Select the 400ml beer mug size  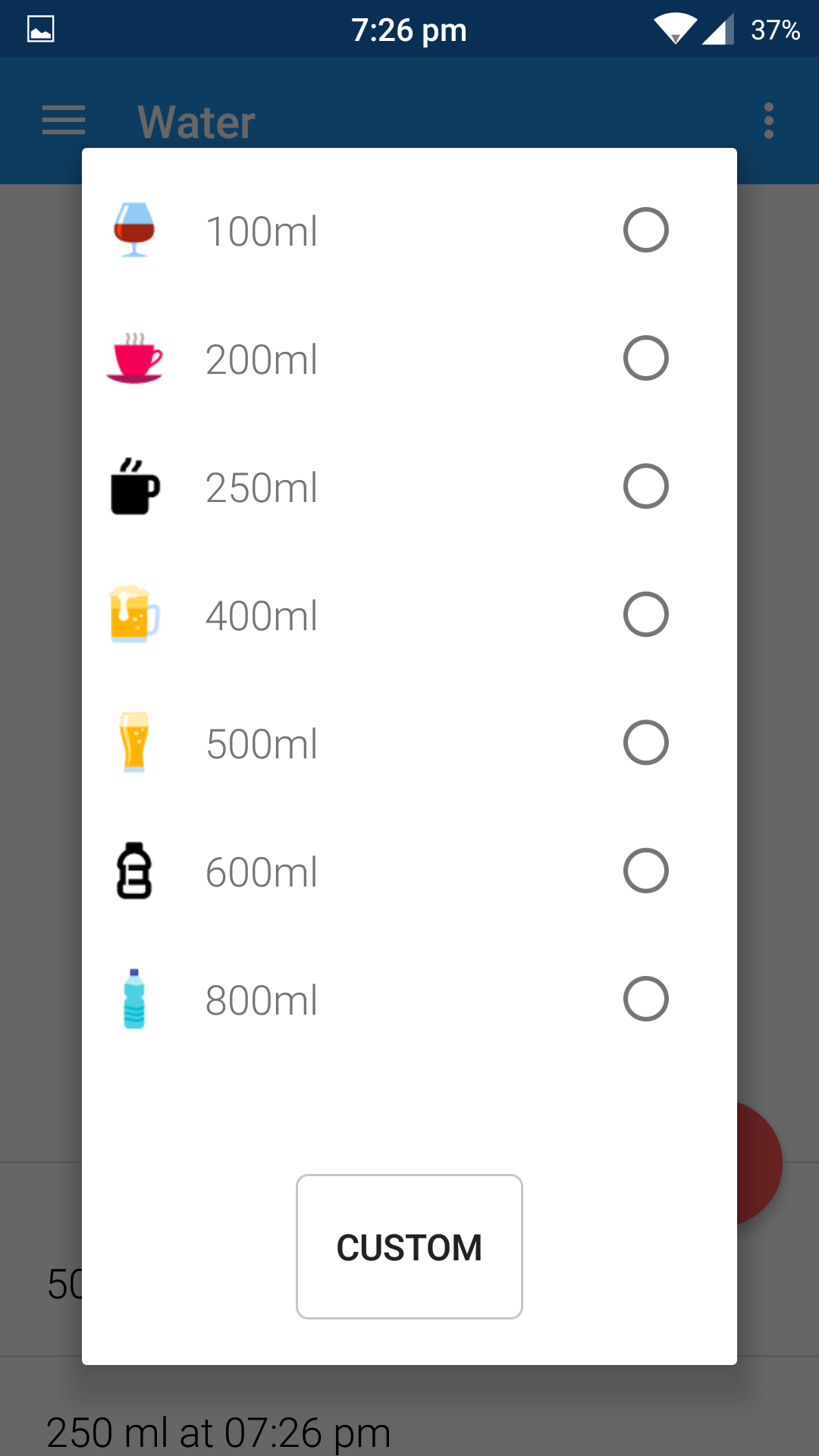(x=645, y=614)
